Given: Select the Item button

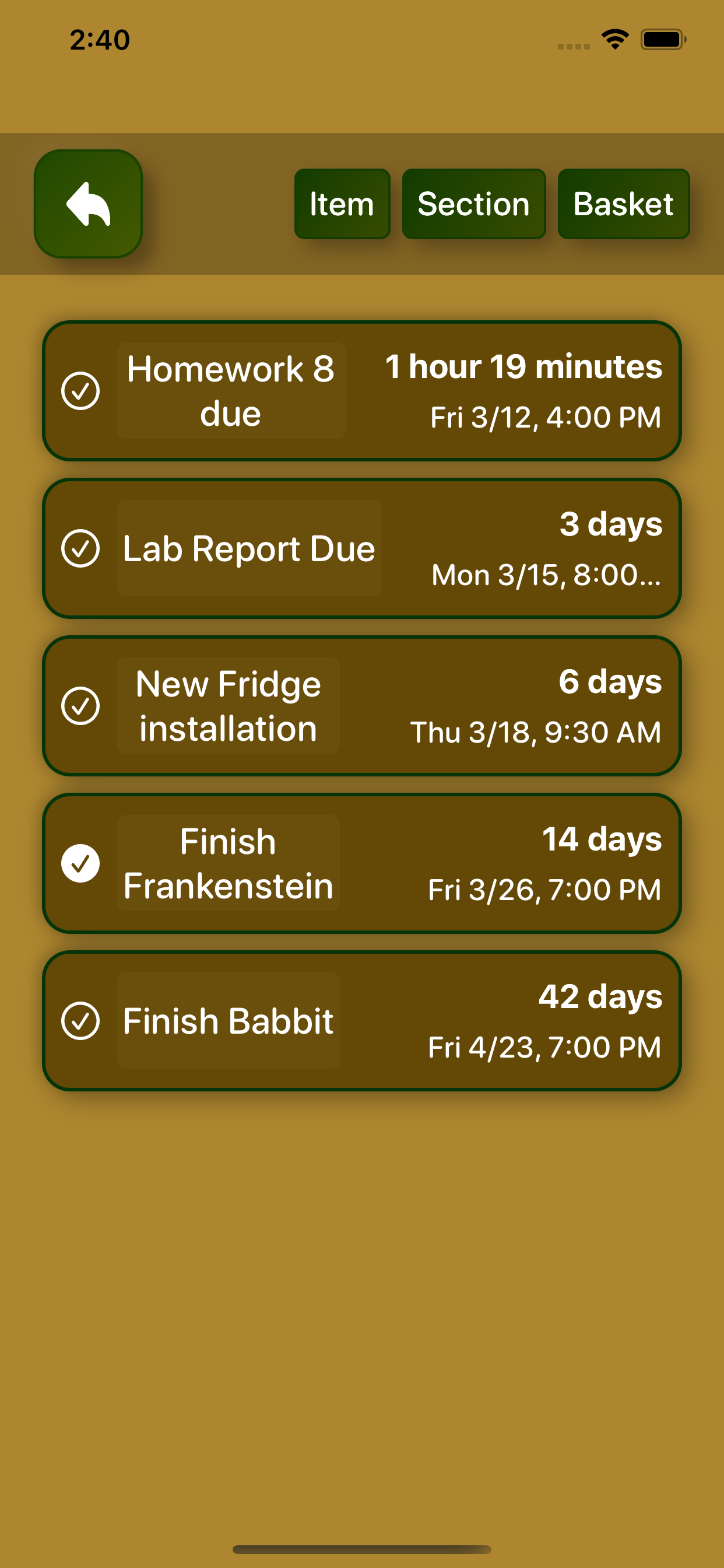Looking at the screenshot, I should coord(342,204).
